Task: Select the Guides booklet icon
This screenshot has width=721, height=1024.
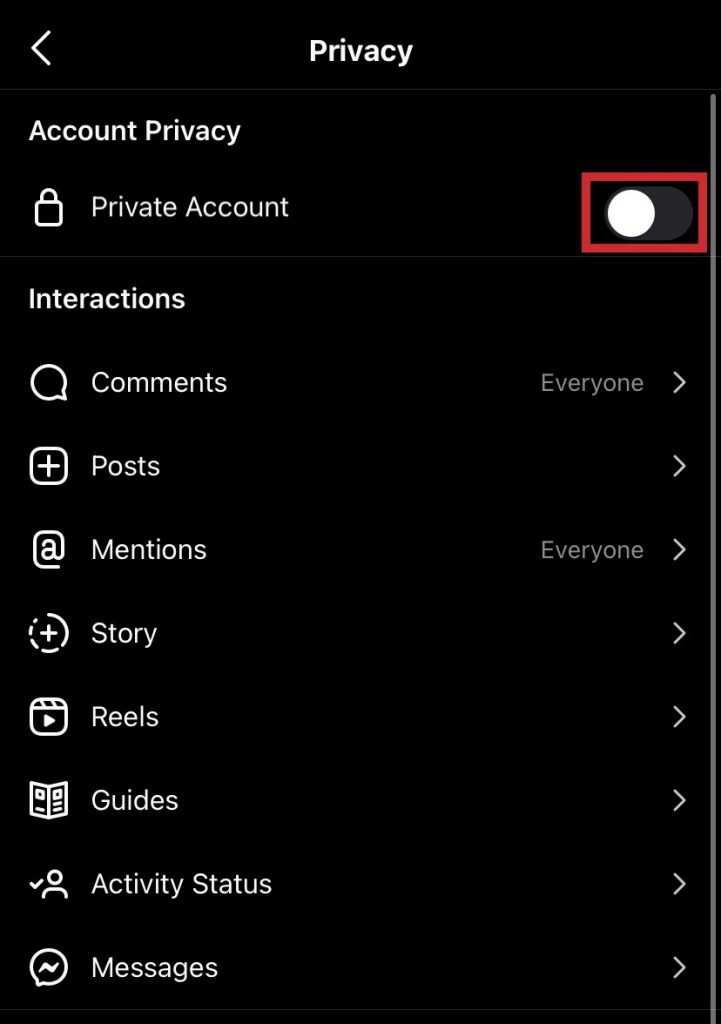Action: 48,800
